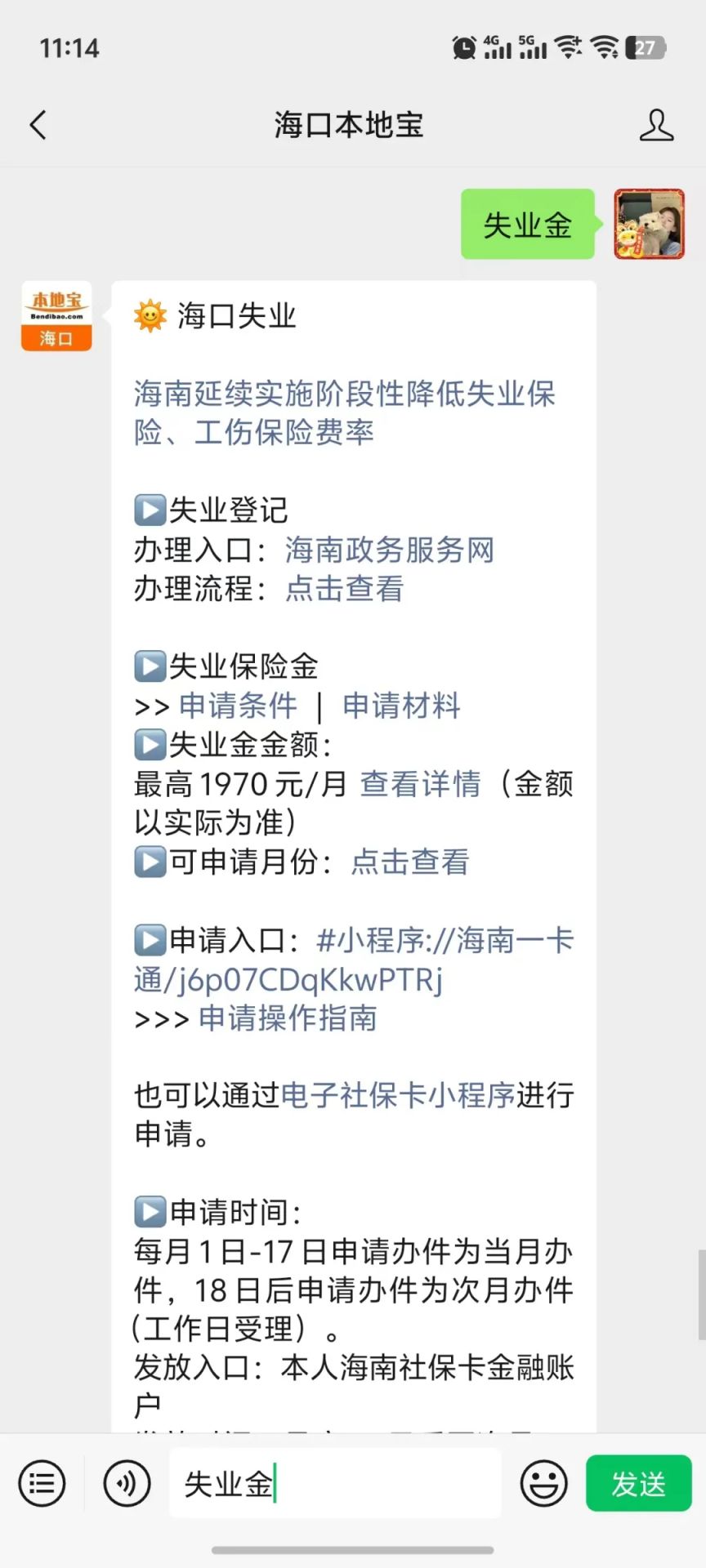Image resolution: width=706 pixels, height=1568 pixels.
Task: Open 点击查看 link for 办理流程
Action: (344, 589)
